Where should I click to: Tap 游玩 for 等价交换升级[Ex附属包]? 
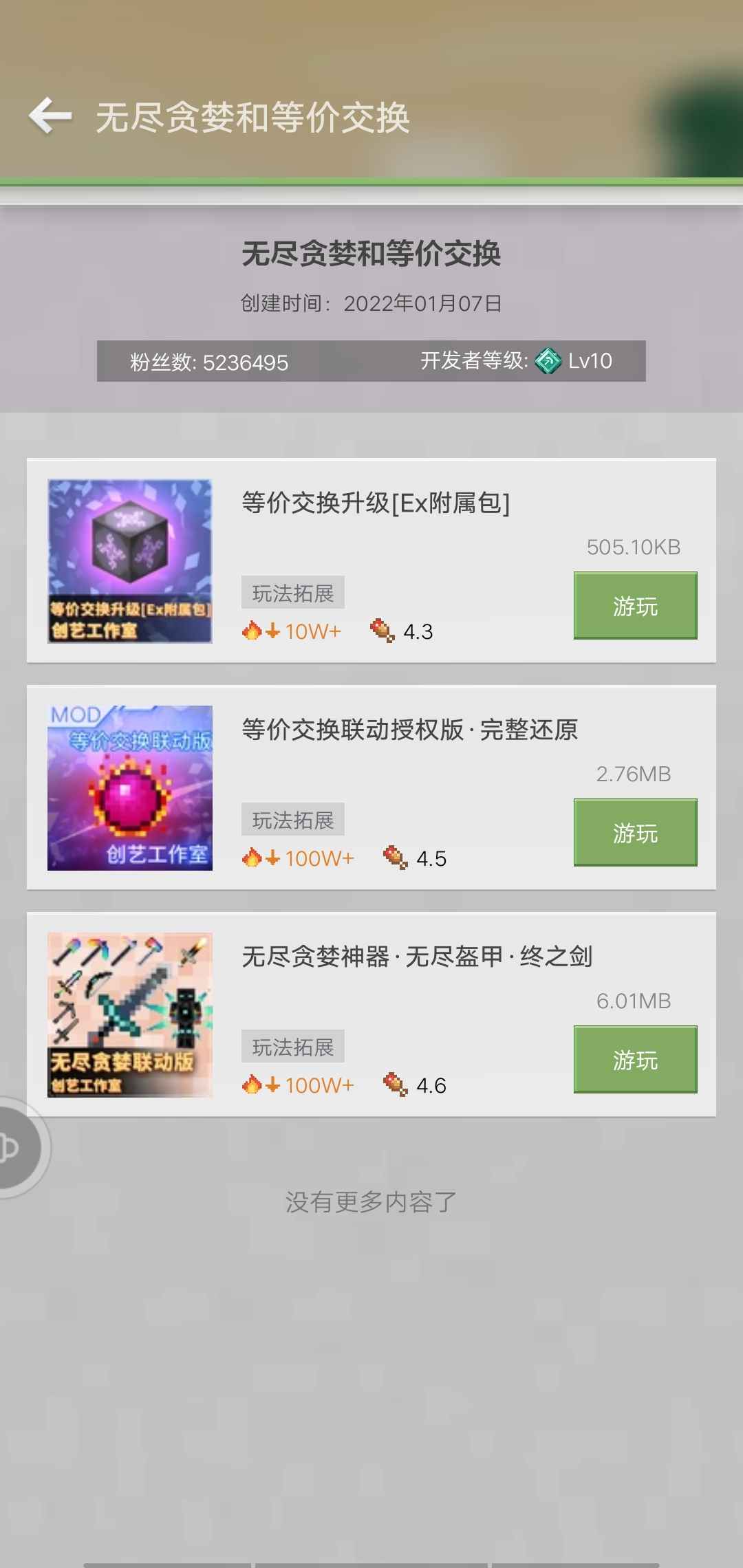point(635,605)
